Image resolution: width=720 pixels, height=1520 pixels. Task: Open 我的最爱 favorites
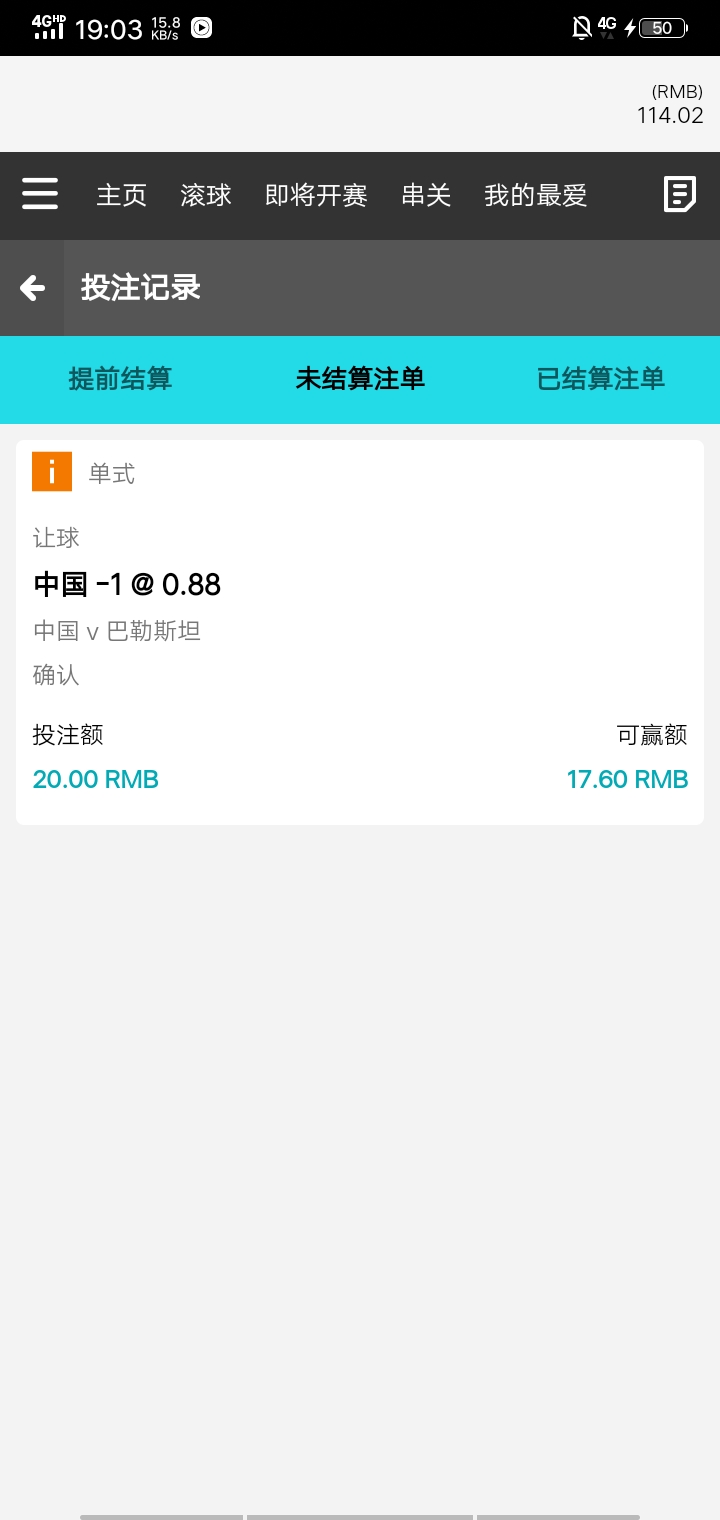pyautogui.click(x=535, y=195)
